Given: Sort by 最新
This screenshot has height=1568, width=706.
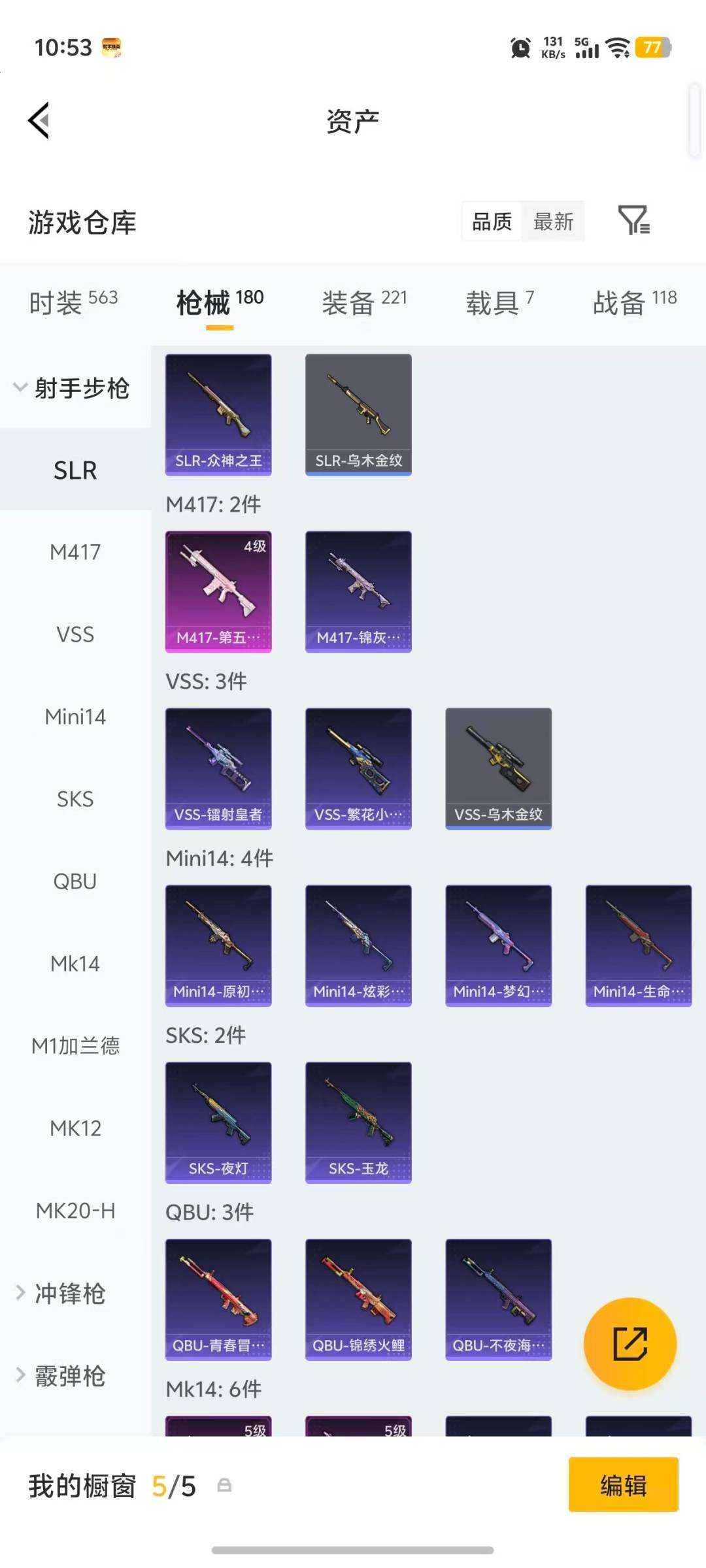Looking at the screenshot, I should point(553,222).
